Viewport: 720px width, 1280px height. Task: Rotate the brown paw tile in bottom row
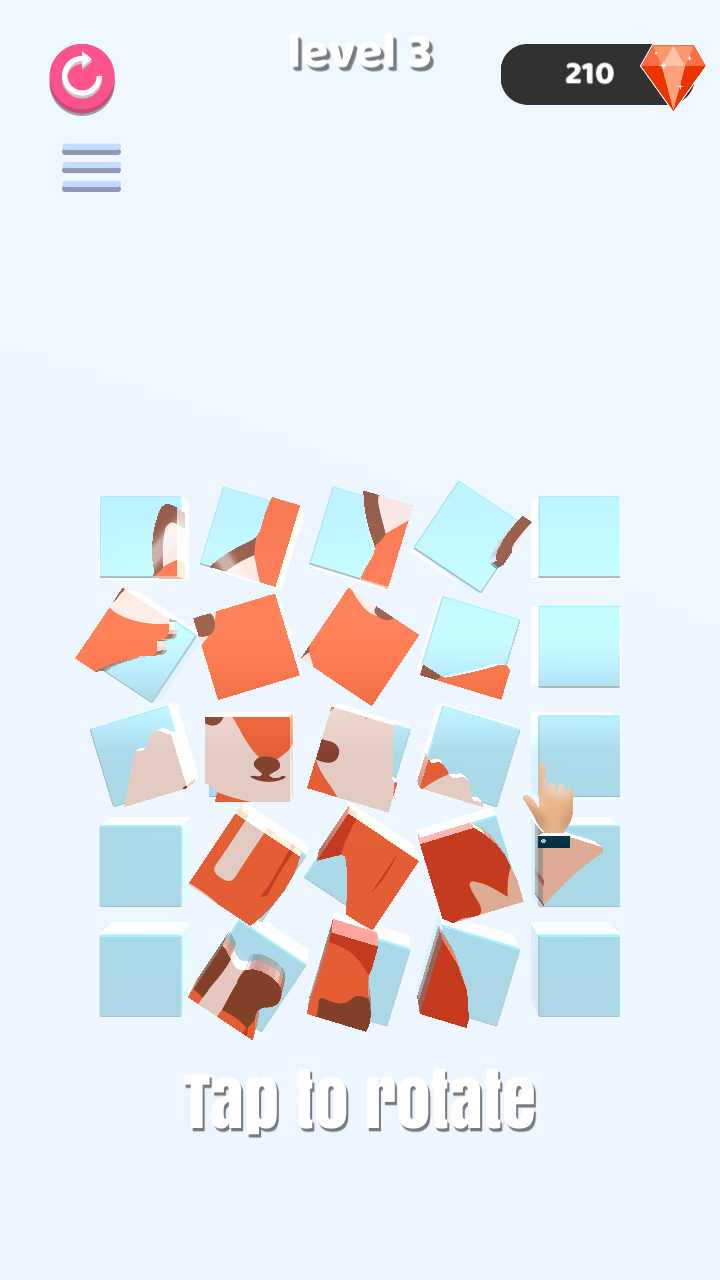point(248,980)
